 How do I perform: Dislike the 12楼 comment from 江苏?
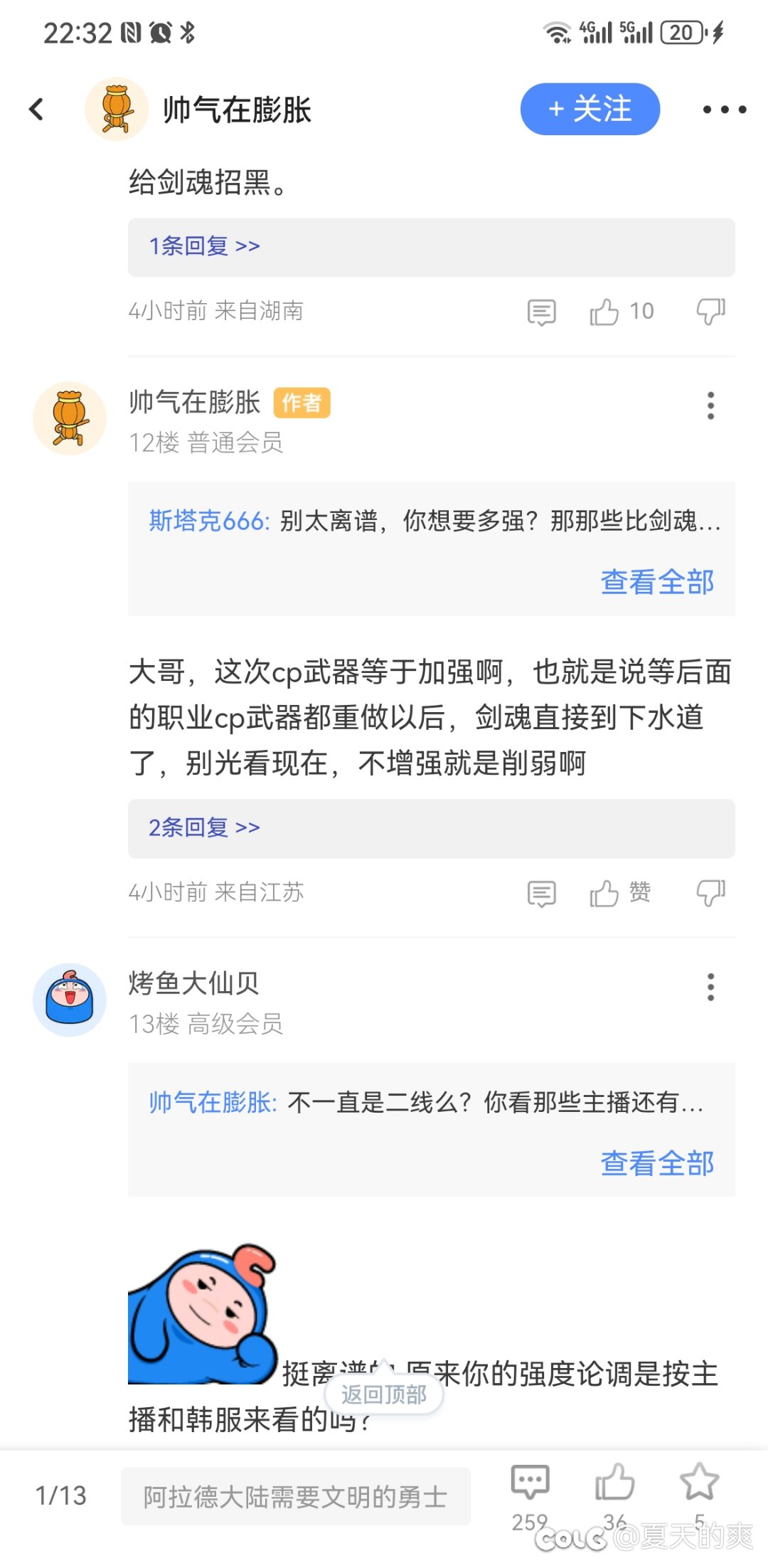click(x=710, y=893)
